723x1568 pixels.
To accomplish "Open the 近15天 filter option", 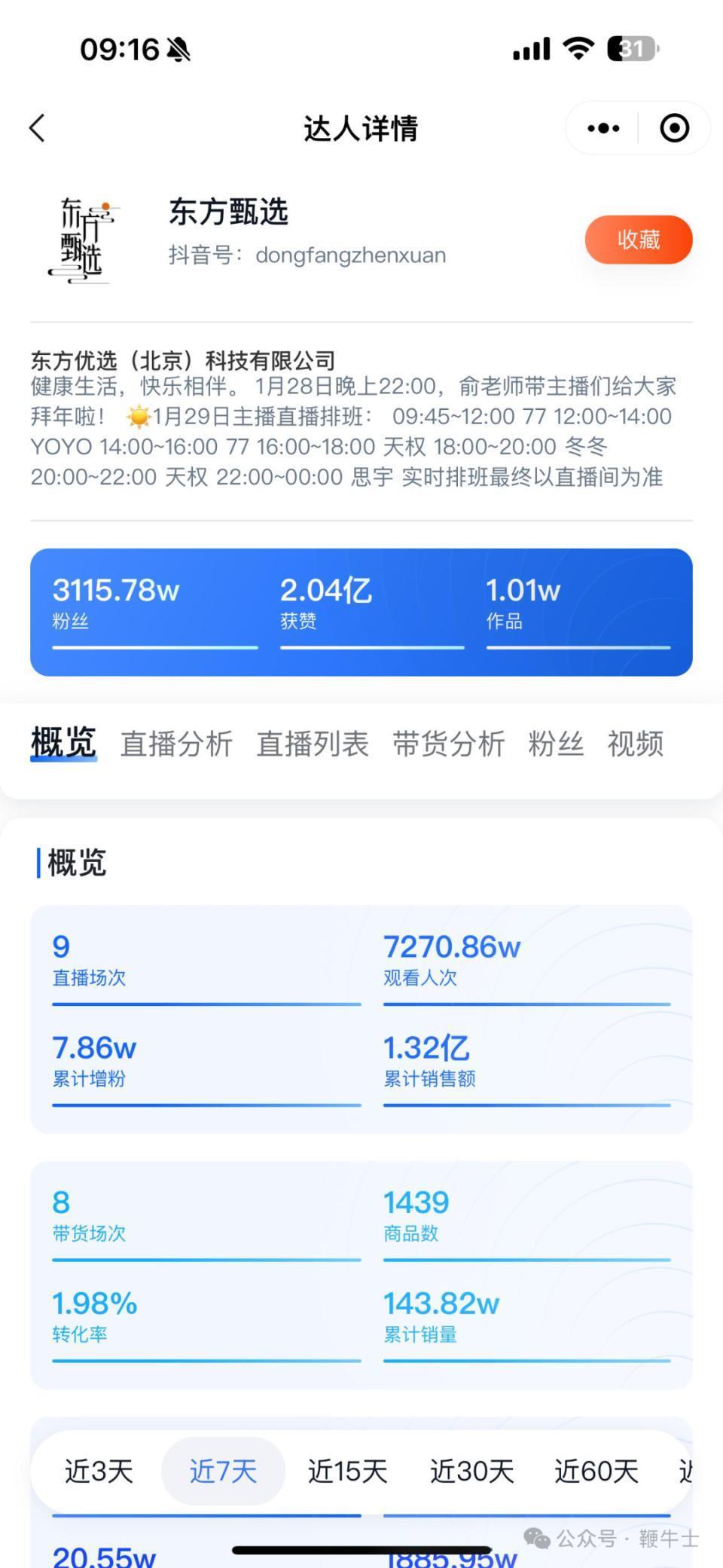I will tap(346, 1471).
